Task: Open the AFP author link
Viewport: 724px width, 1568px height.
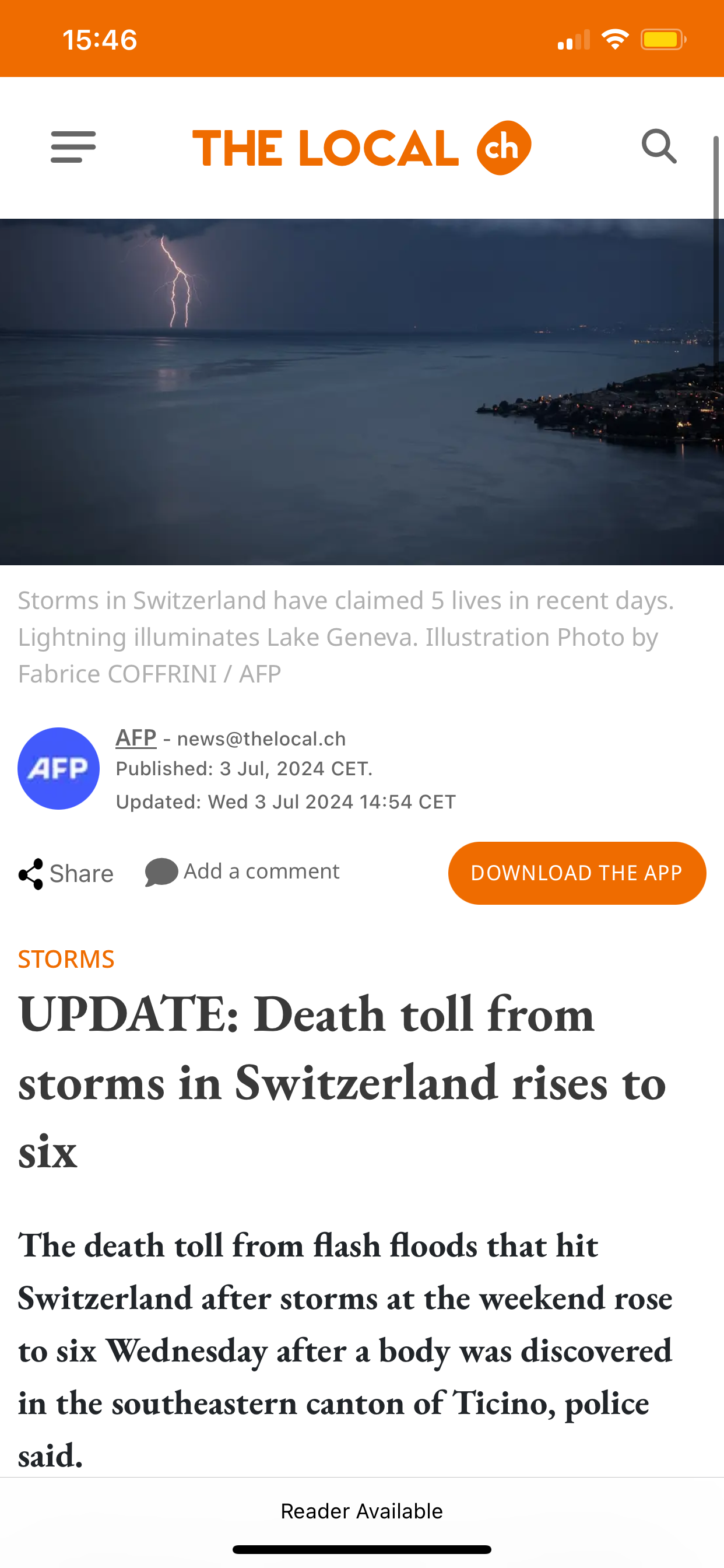Action: pos(136,738)
